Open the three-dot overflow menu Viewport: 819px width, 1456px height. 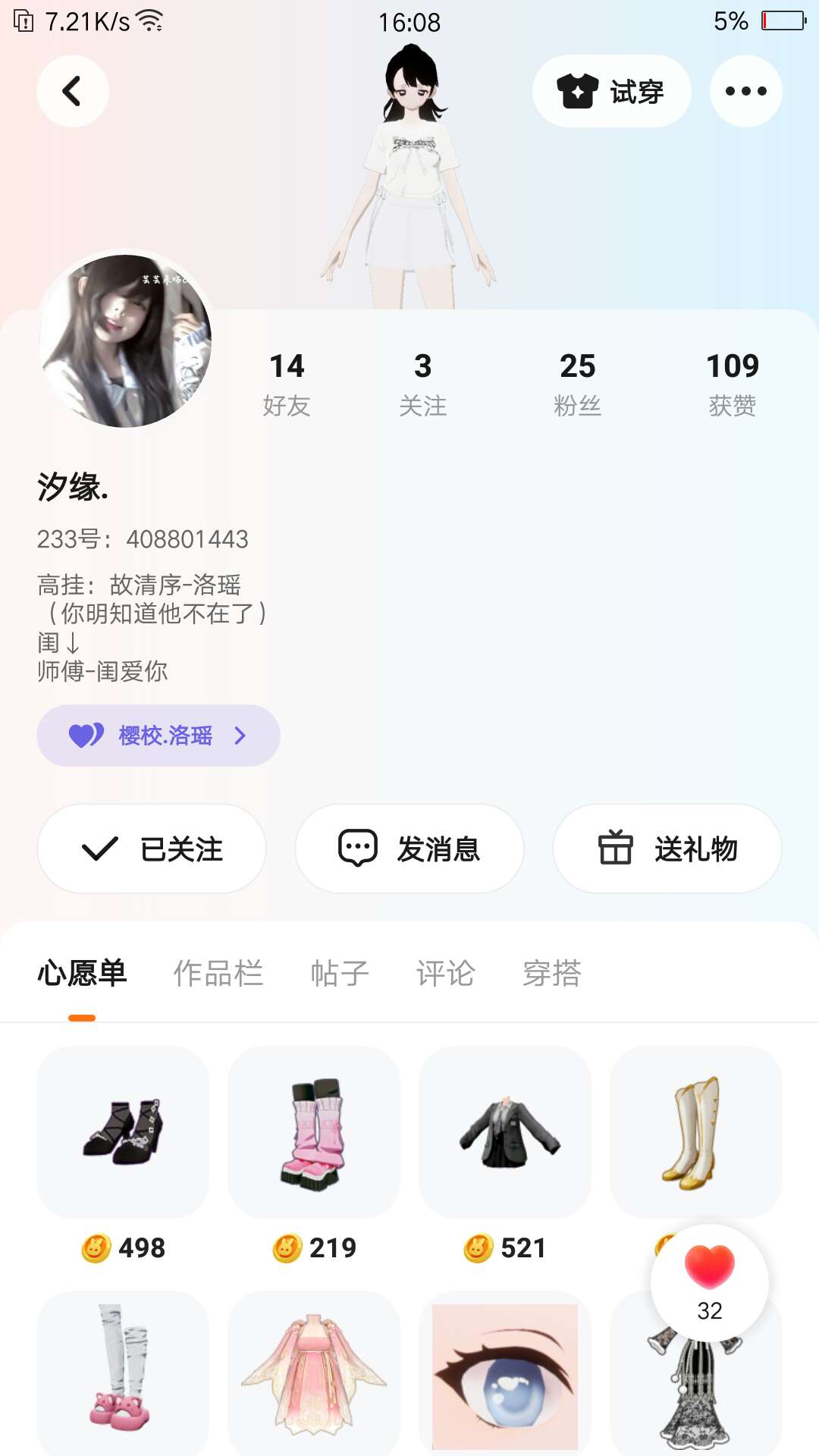pos(745,91)
